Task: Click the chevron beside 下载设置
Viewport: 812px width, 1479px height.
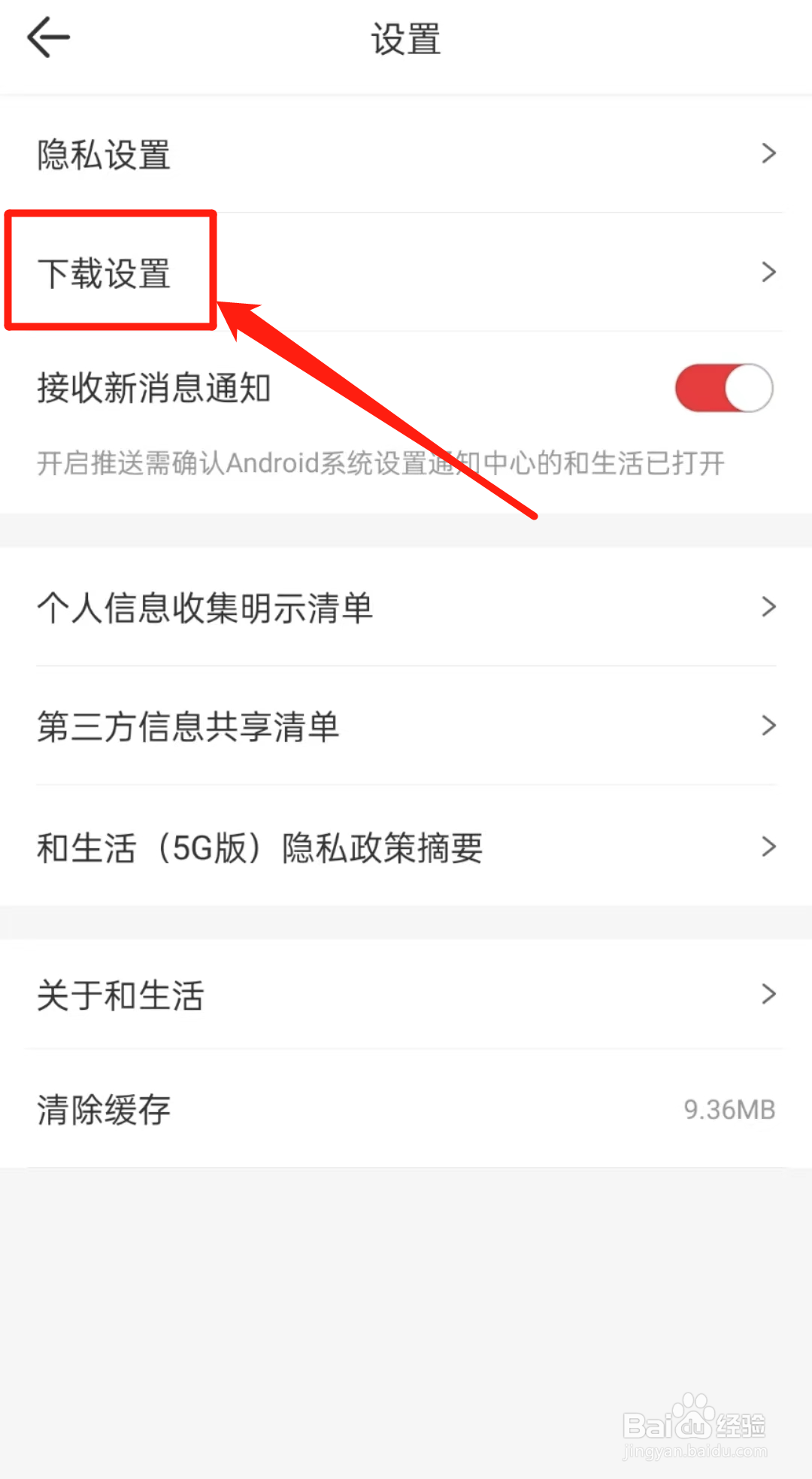Action: (x=768, y=271)
